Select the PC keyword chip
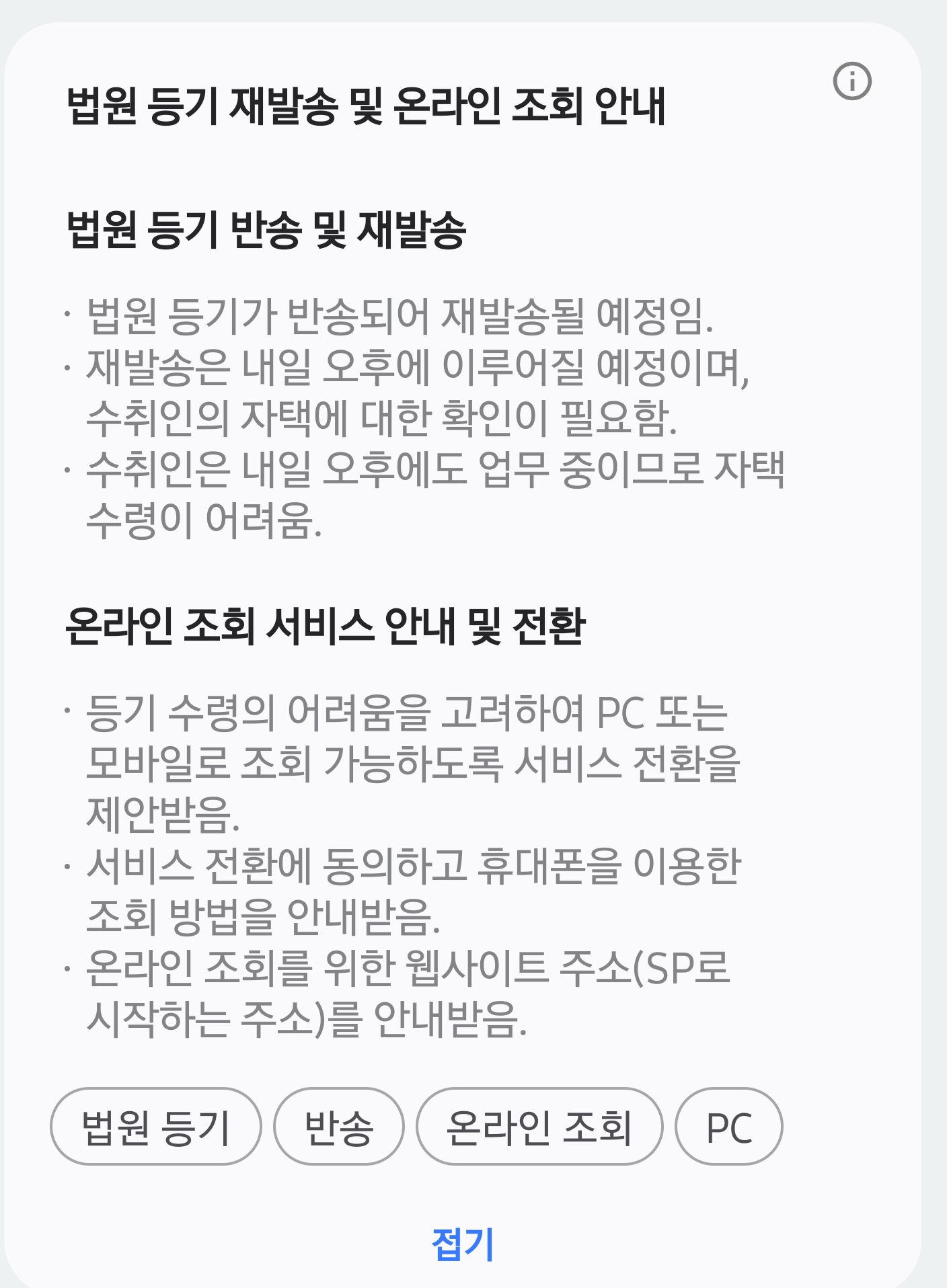947x1288 pixels. tap(729, 1127)
